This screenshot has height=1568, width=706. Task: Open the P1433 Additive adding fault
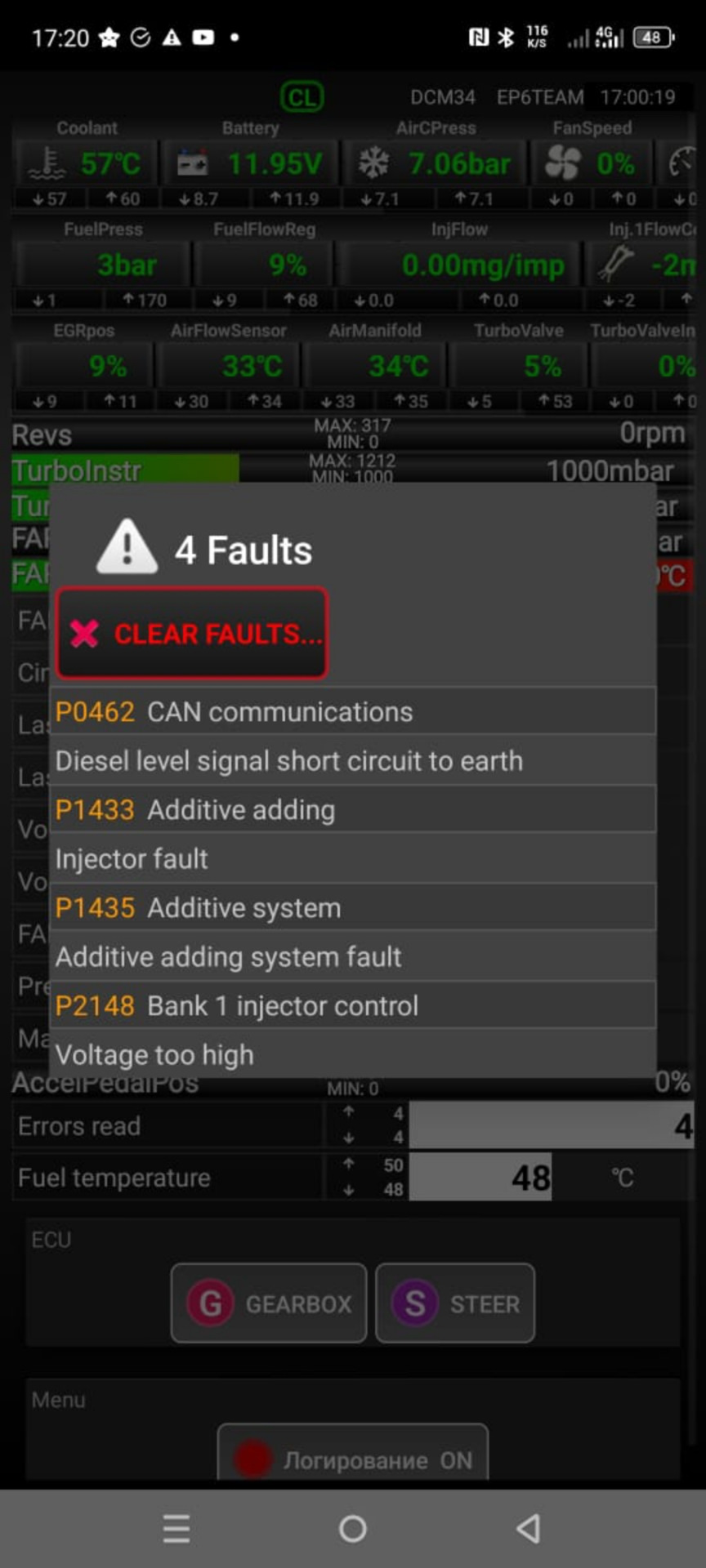pos(353,810)
